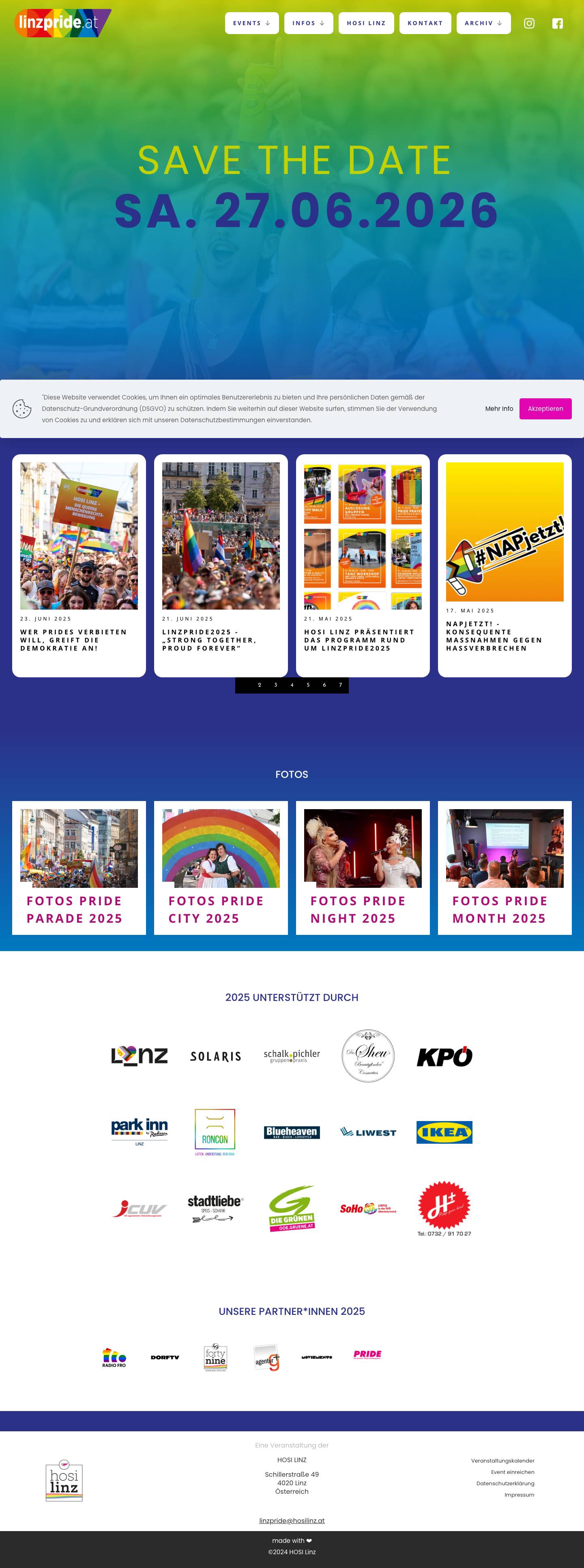This screenshot has width=584, height=1568.
Task: Open Mehr Info about cookies
Action: tap(499, 408)
